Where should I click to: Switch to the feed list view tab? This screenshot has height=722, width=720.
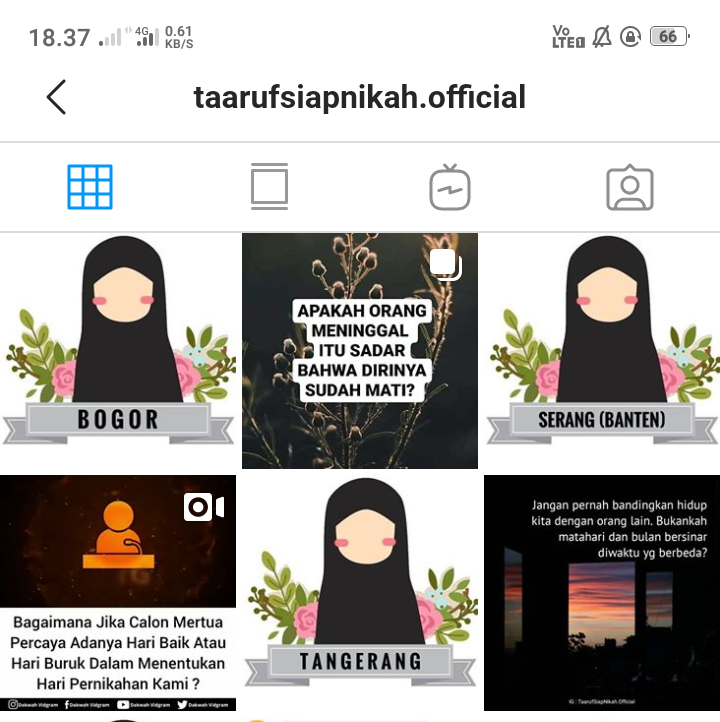click(x=269, y=187)
